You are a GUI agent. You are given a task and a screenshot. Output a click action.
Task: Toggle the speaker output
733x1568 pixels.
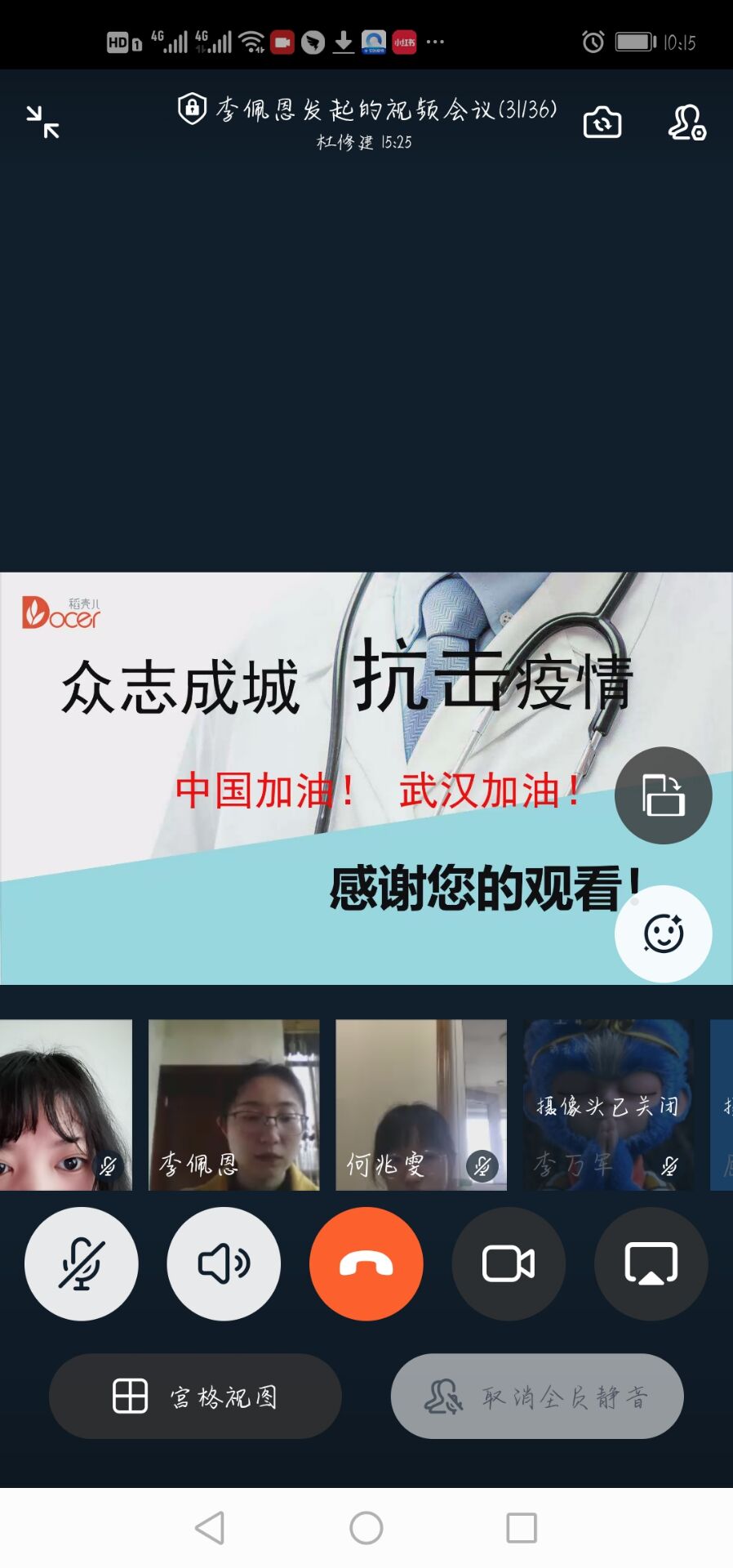pos(224,1263)
